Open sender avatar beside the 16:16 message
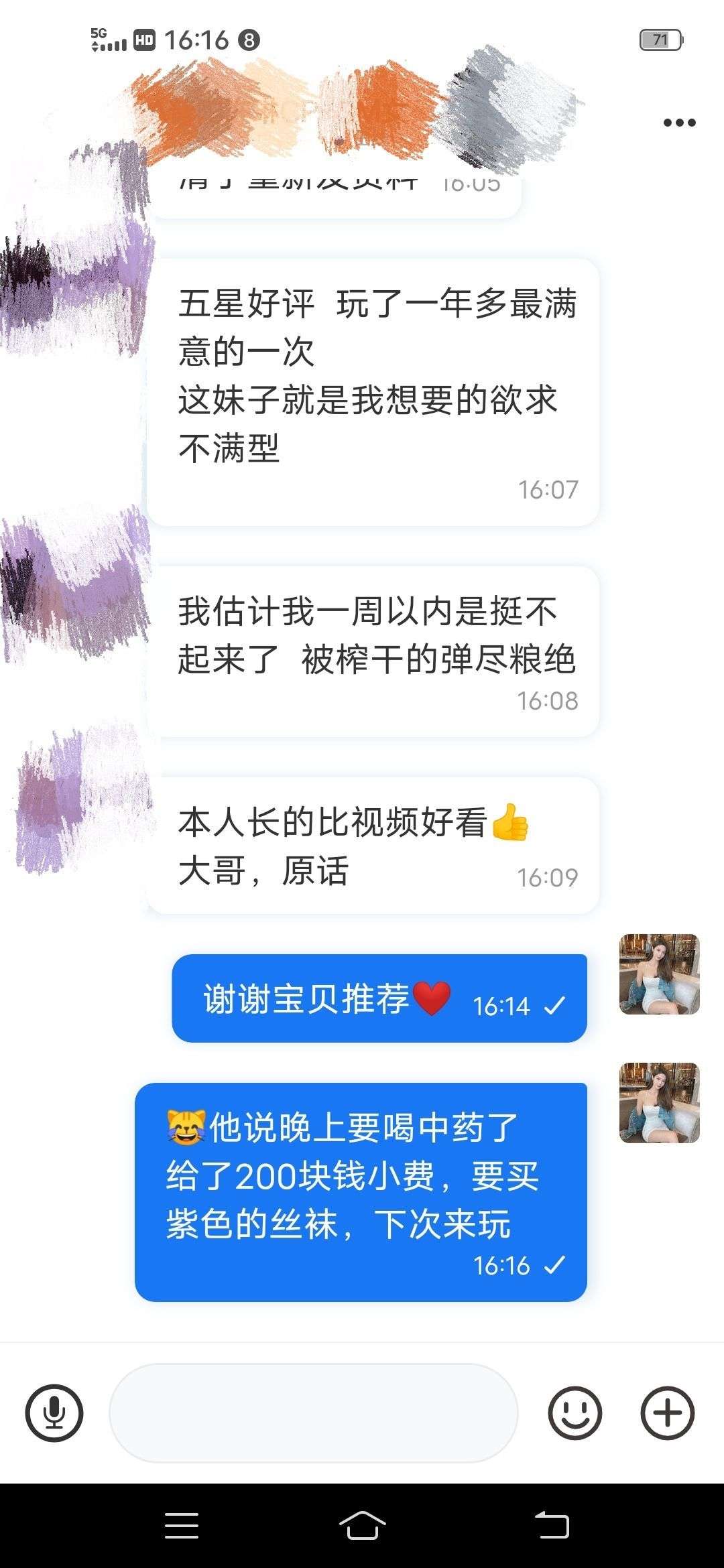This screenshot has width=724, height=1568. [x=659, y=1102]
